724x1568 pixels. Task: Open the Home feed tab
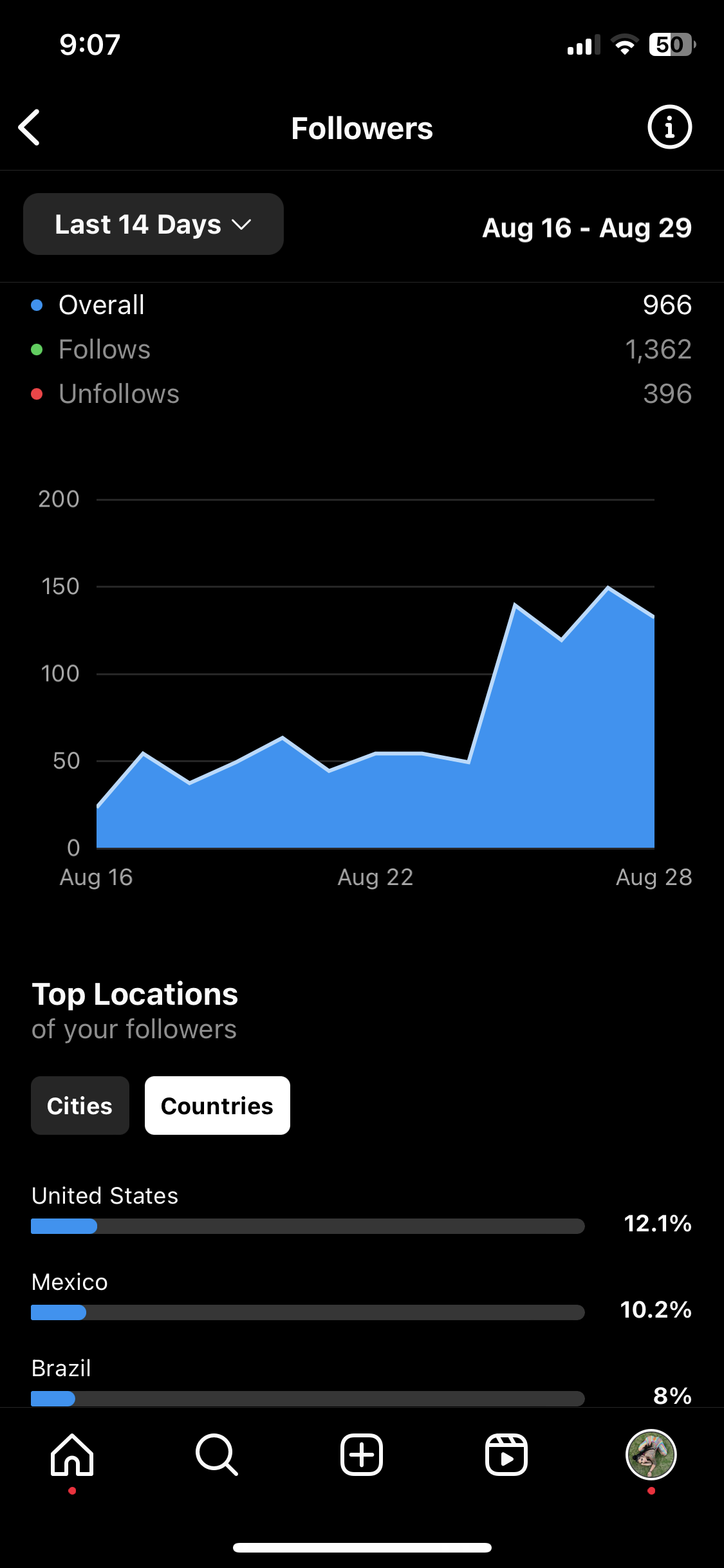tap(72, 1455)
